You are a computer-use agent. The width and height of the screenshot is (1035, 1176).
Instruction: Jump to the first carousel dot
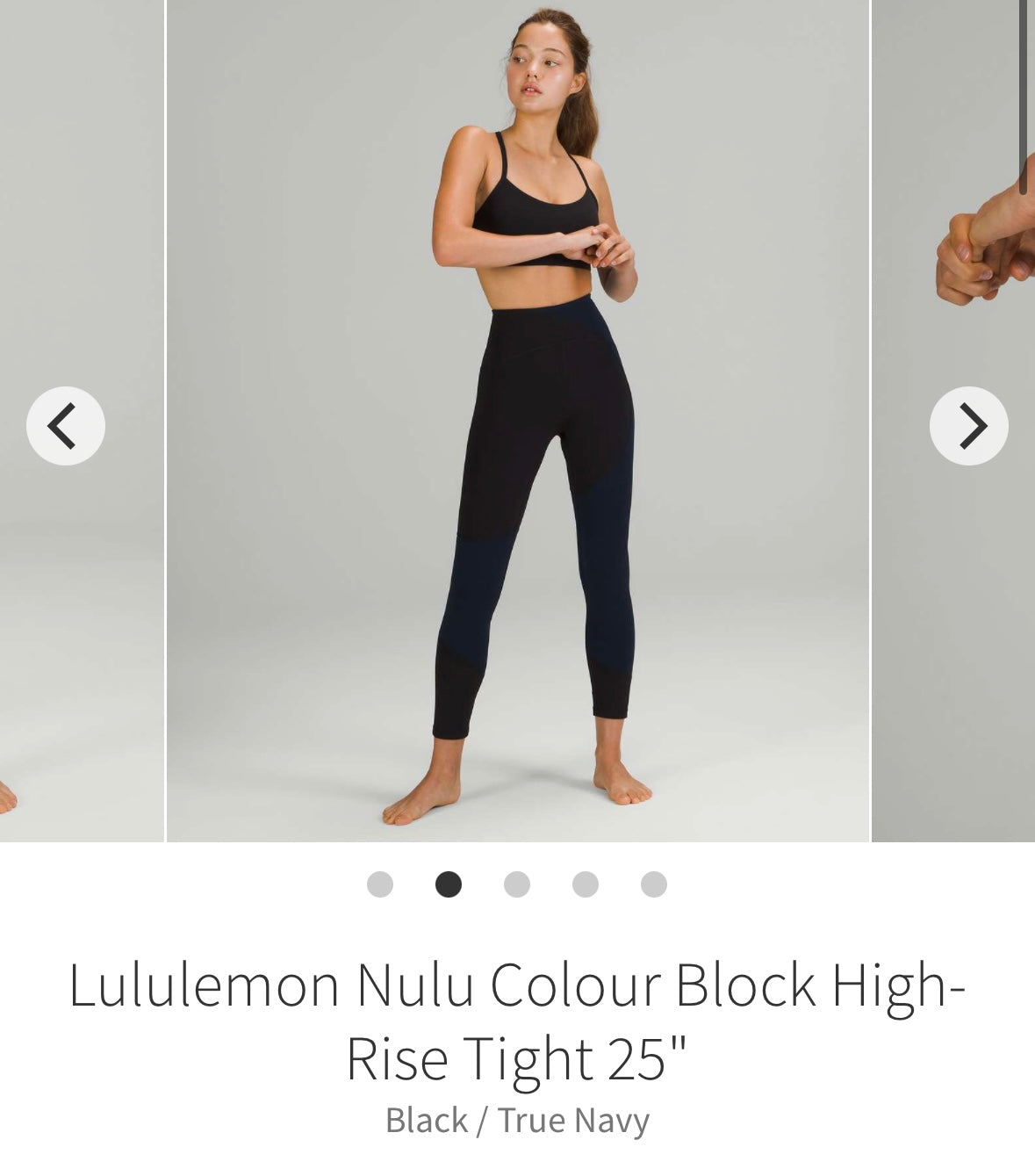[380, 884]
